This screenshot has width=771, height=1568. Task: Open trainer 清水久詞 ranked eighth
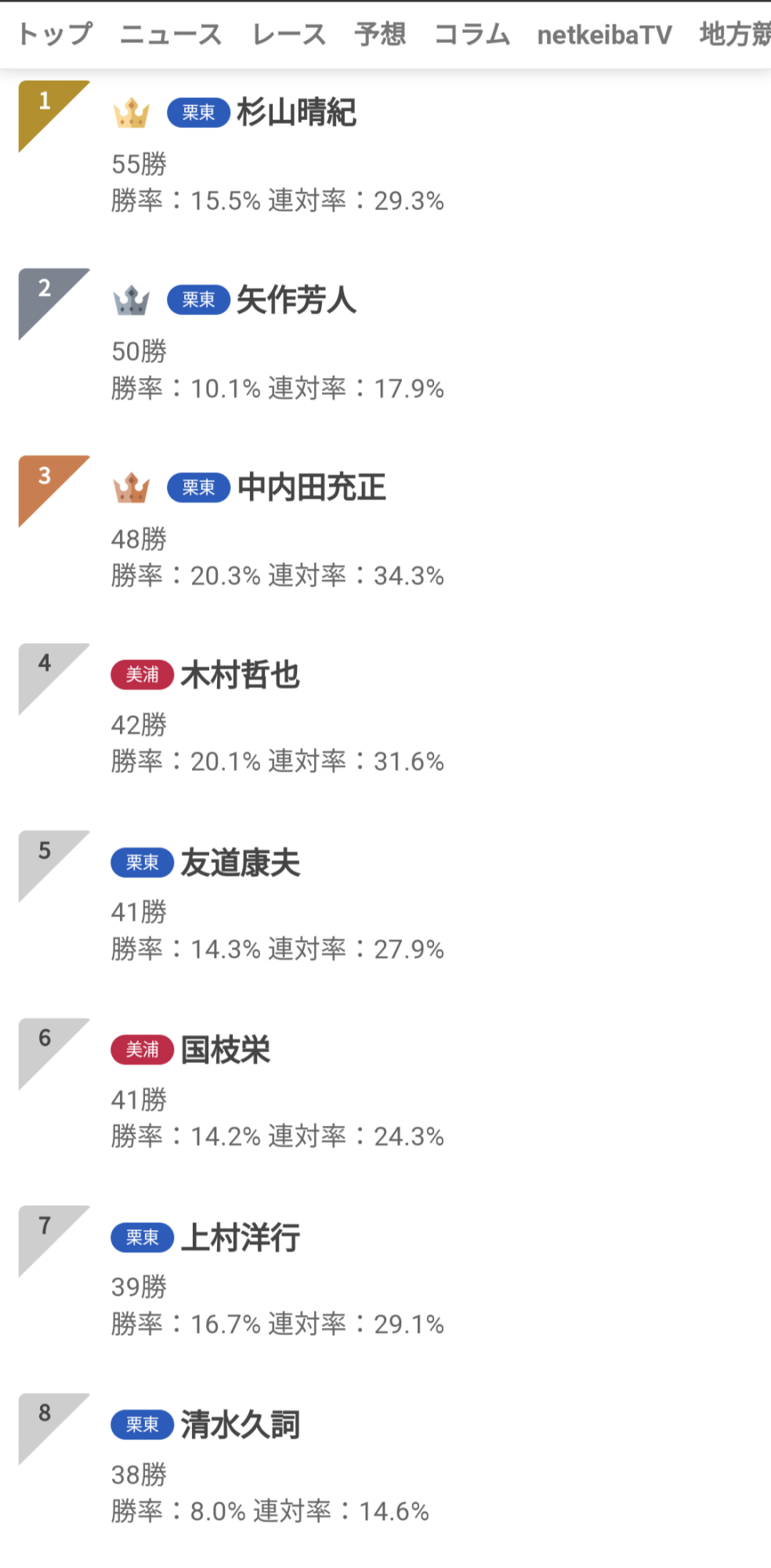(240, 1425)
